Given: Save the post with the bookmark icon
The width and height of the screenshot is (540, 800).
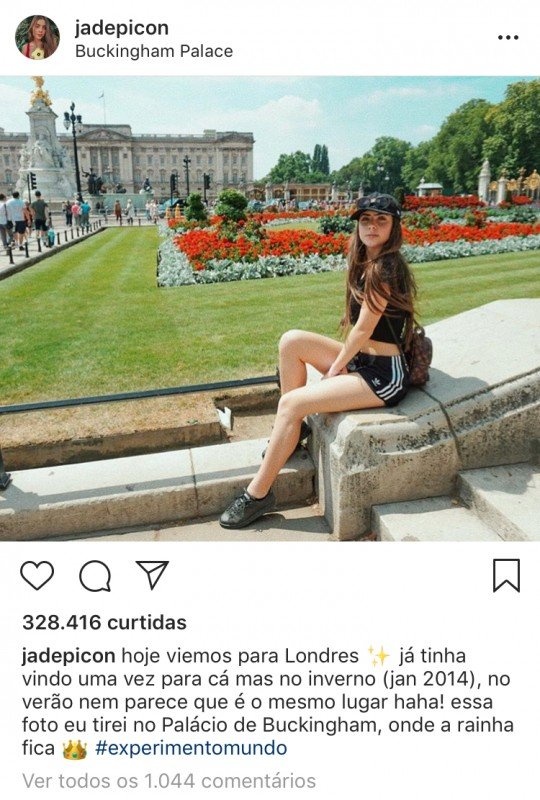Looking at the screenshot, I should pyautogui.click(x=506, y=576).
